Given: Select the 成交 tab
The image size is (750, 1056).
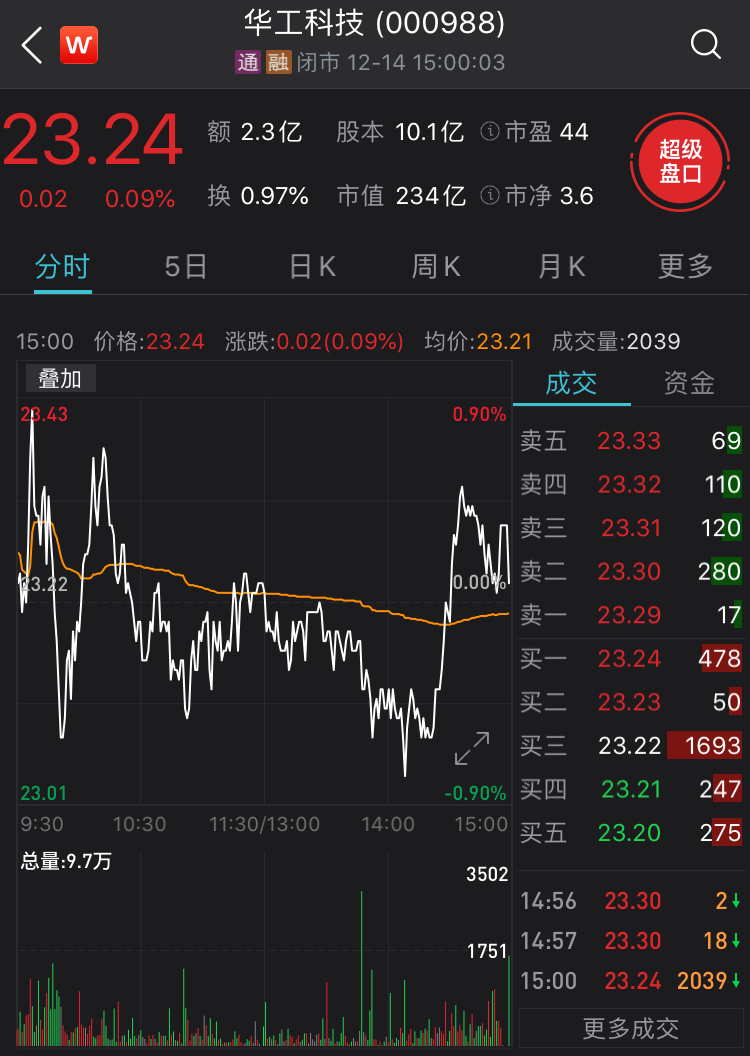Looking at the screenshot, I should pyautogui.click(x=571, y=383).
